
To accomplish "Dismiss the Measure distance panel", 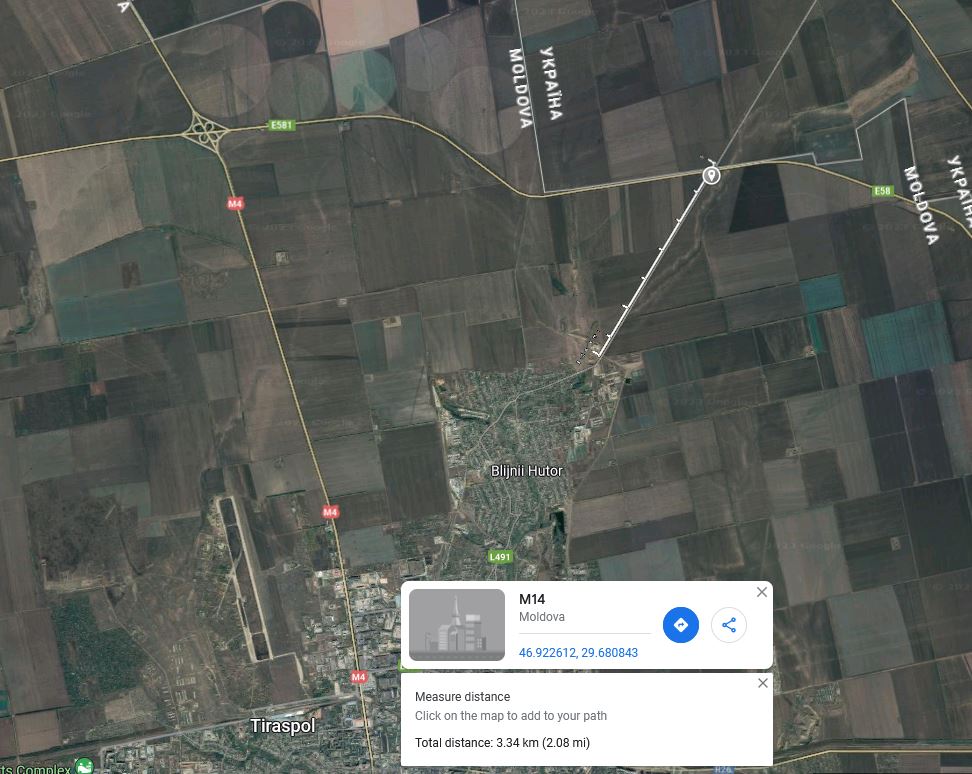I will pyautogui.click(x=763, y=683).
